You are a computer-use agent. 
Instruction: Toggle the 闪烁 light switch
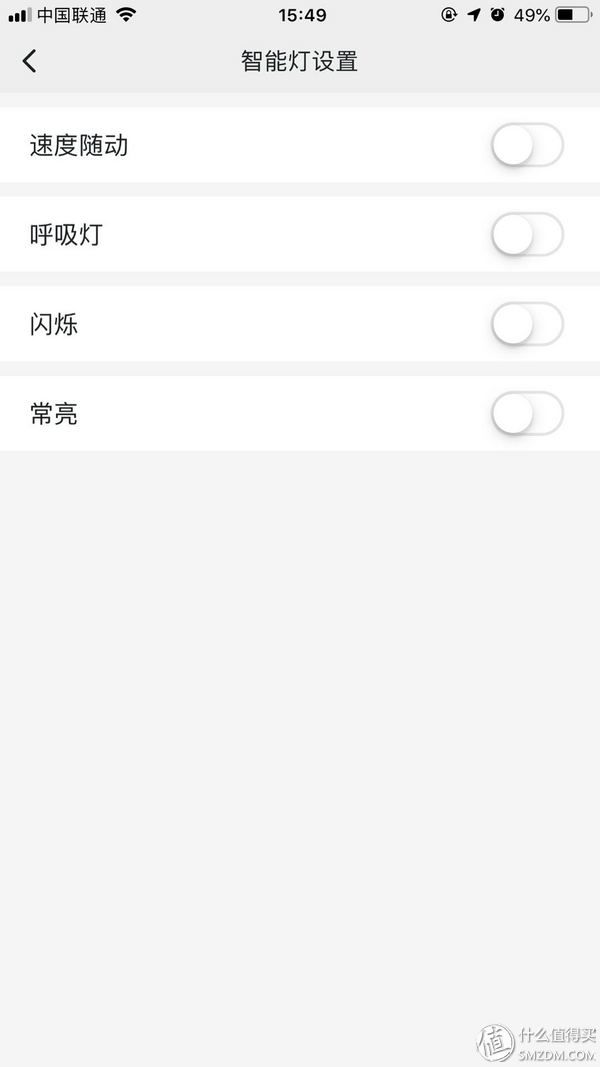527,324
